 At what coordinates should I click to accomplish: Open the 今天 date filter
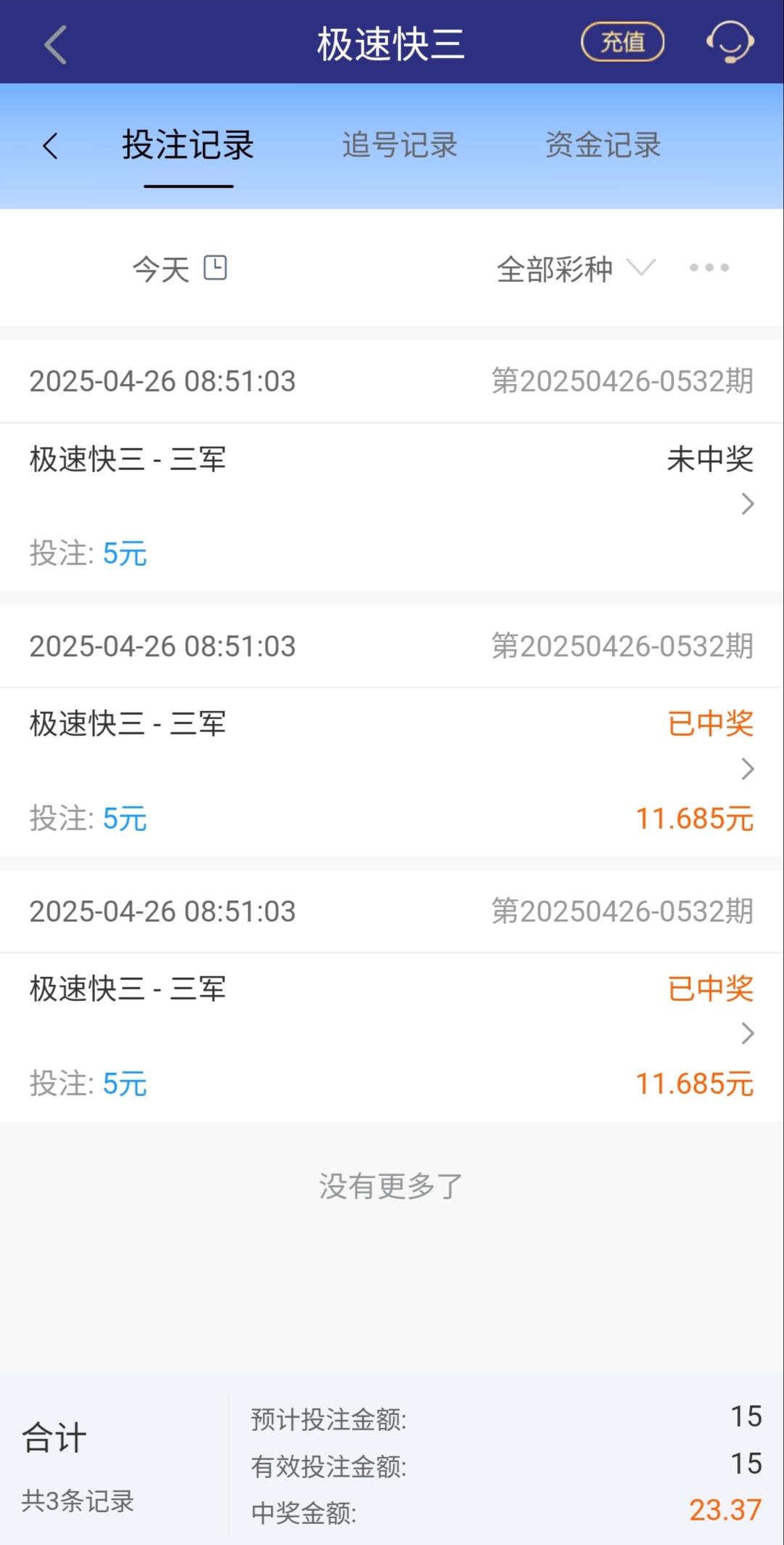click(179, 269)
